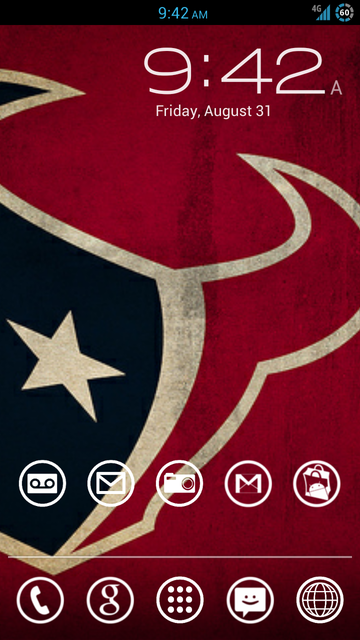Viewport: 360px width, 640px height.
Task: Open the Play Store shopping bag
Action: tap(316, 483)
